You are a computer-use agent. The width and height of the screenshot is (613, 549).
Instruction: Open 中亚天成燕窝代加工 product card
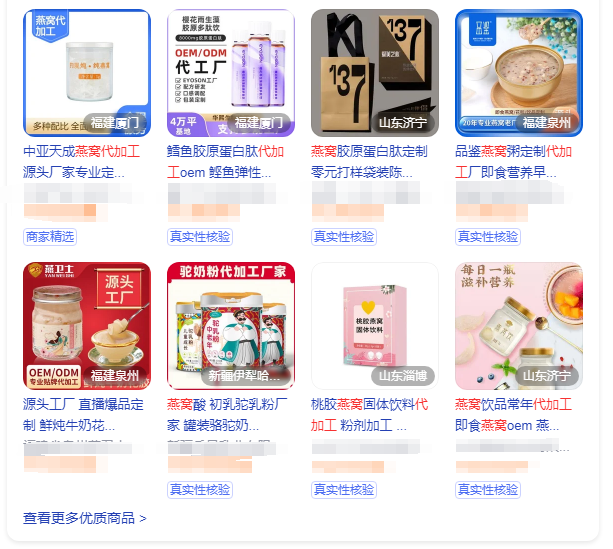[86, 73]
